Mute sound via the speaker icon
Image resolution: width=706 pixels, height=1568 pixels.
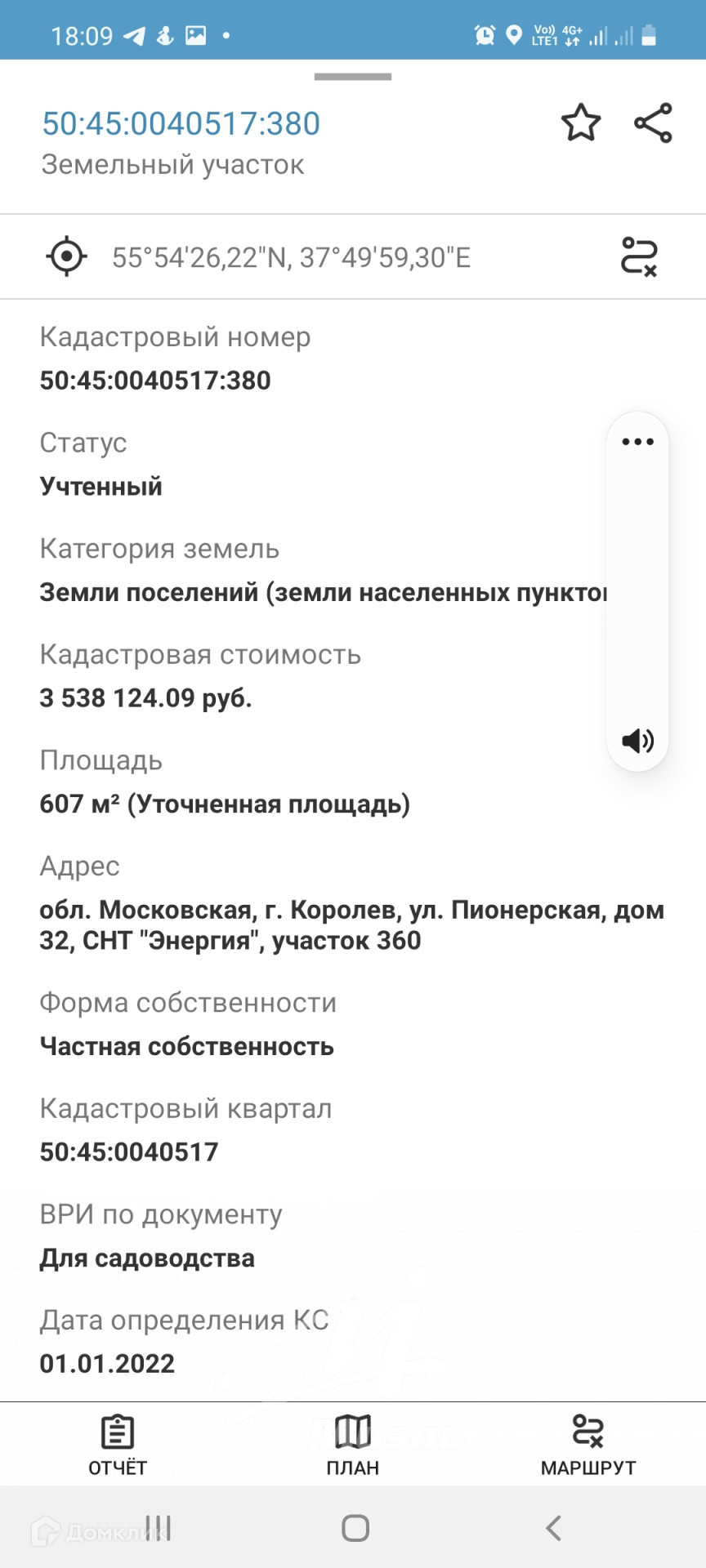click(637, 741)
